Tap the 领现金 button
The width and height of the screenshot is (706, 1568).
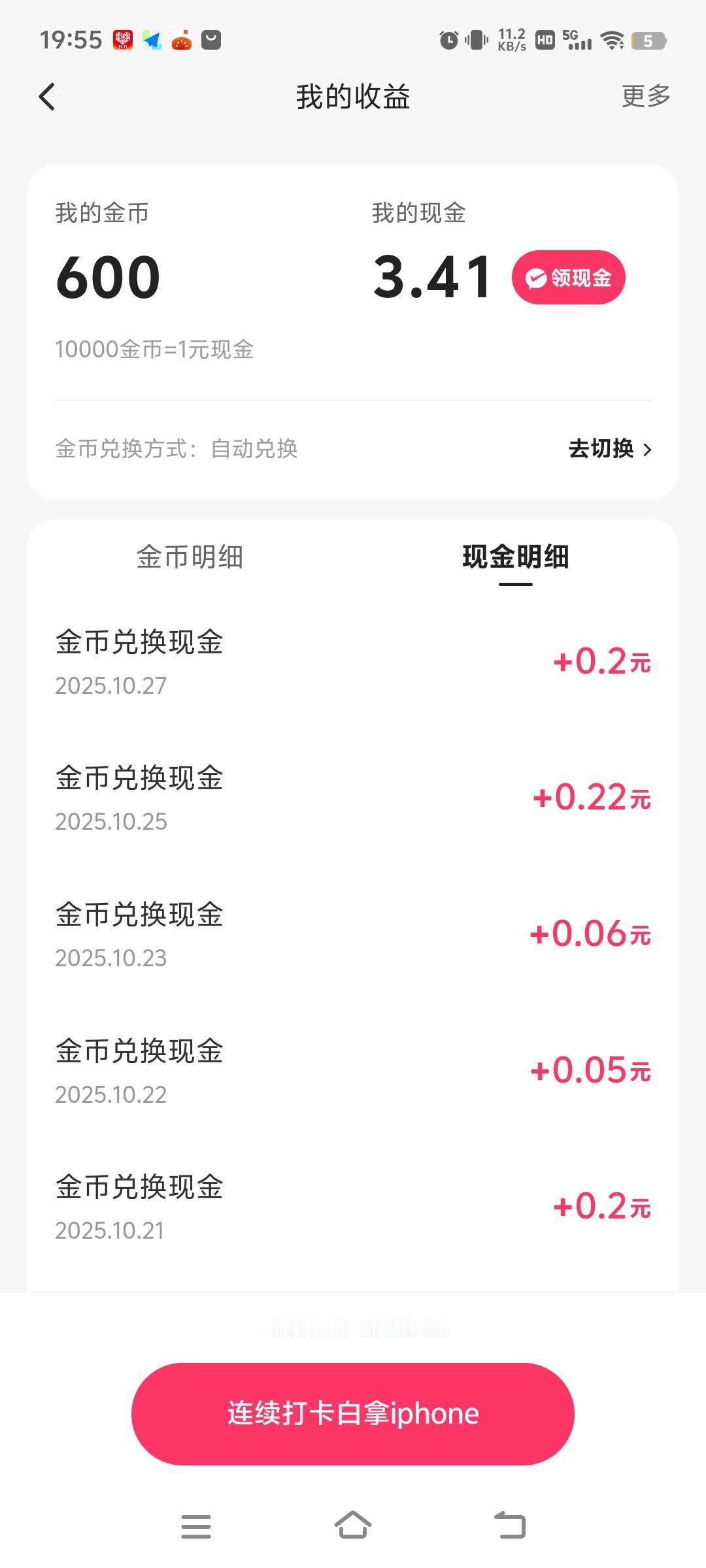point(568,278)
